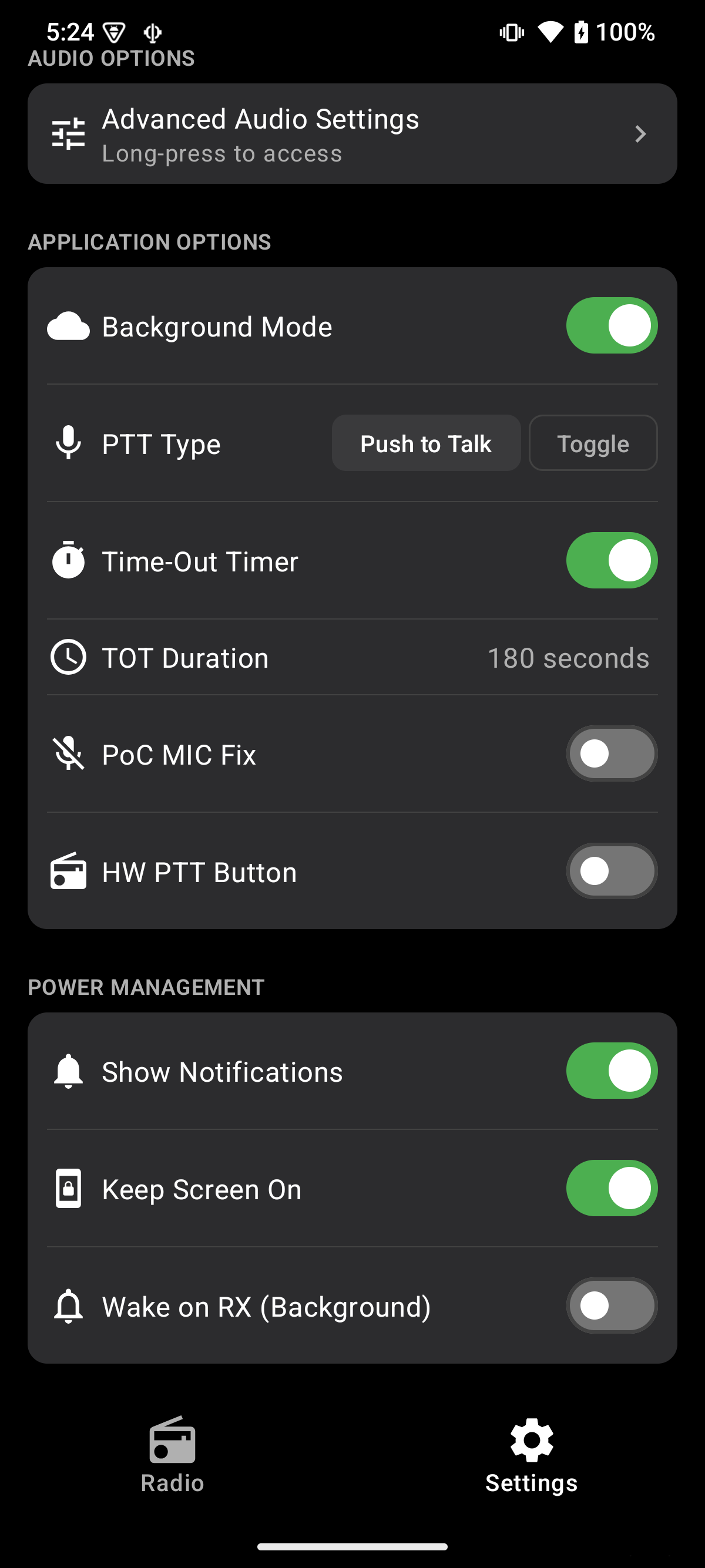Open Advanced Audio Settings row
The width and height of the screenshot is (705, 1568).
tap(352, 134)
